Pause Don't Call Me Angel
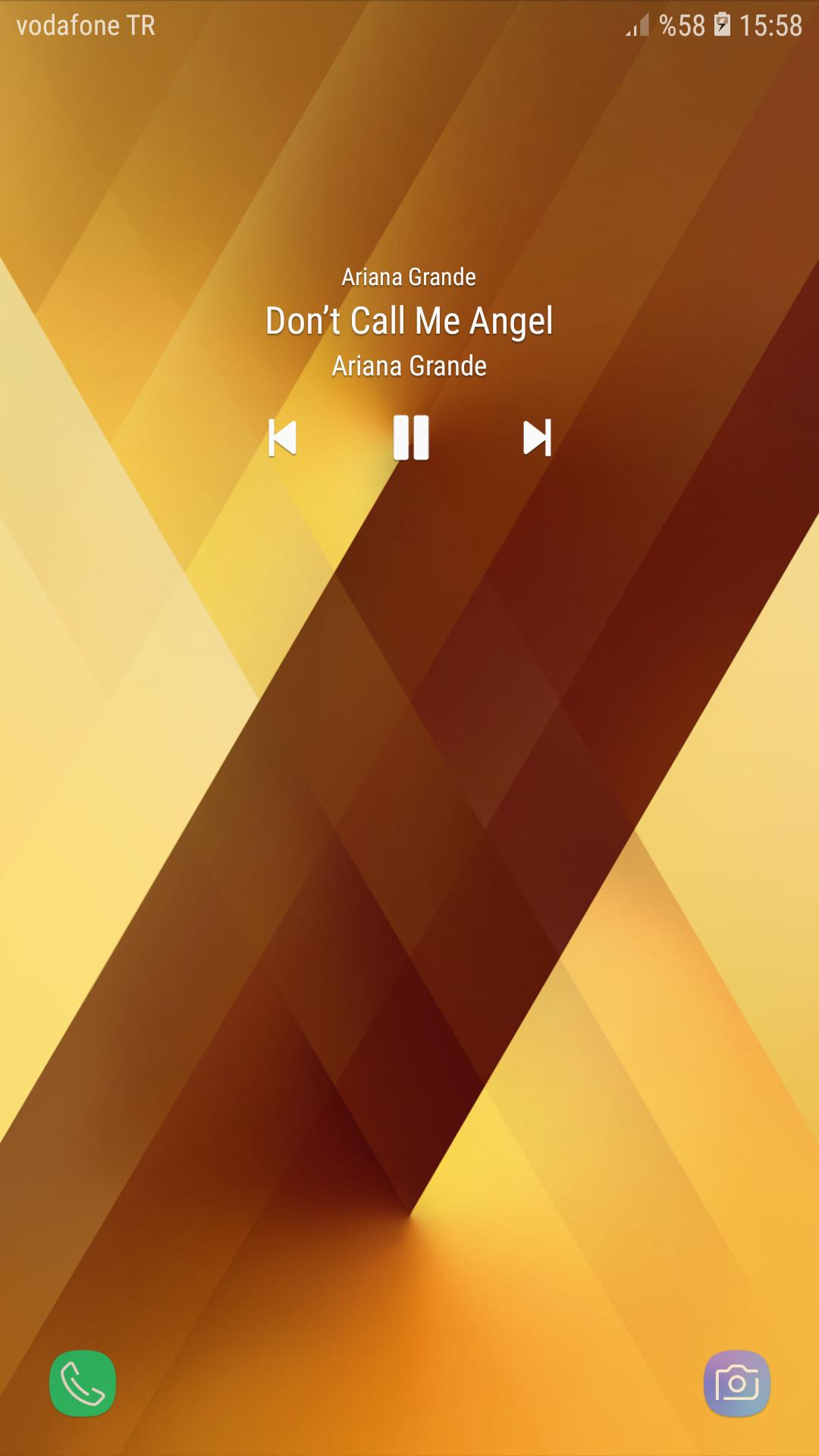 click(x=411, y=438)
